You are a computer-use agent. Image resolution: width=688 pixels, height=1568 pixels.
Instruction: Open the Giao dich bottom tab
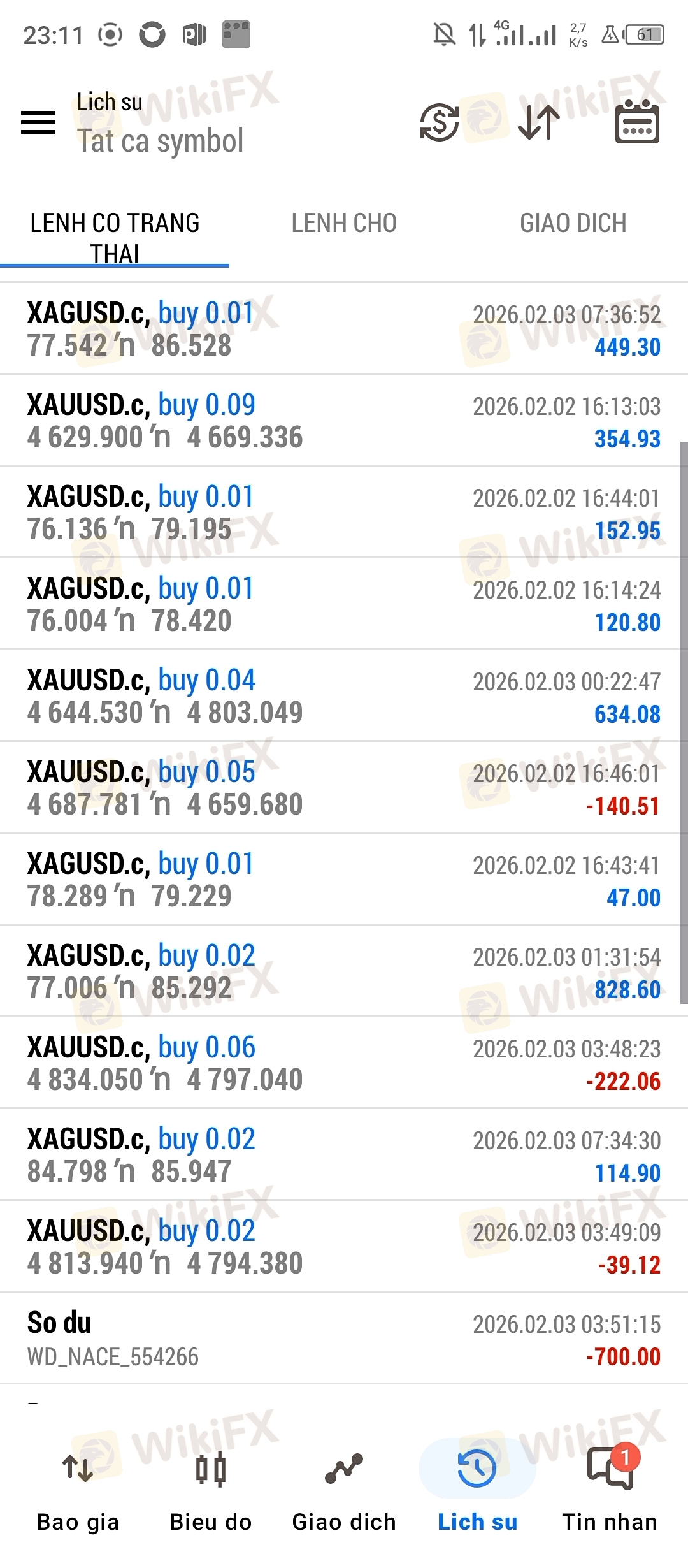pos(344,1492)
